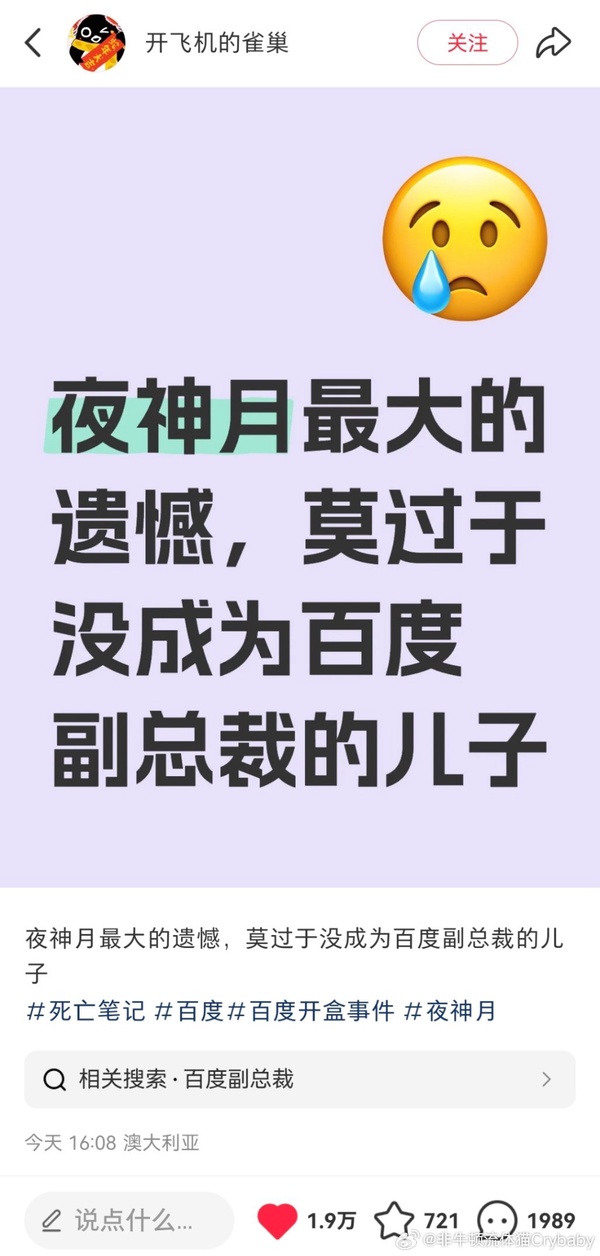Open the #百度 hashtag
The width and height of the screenshot is (600, 1256).
click(189, 1011)
